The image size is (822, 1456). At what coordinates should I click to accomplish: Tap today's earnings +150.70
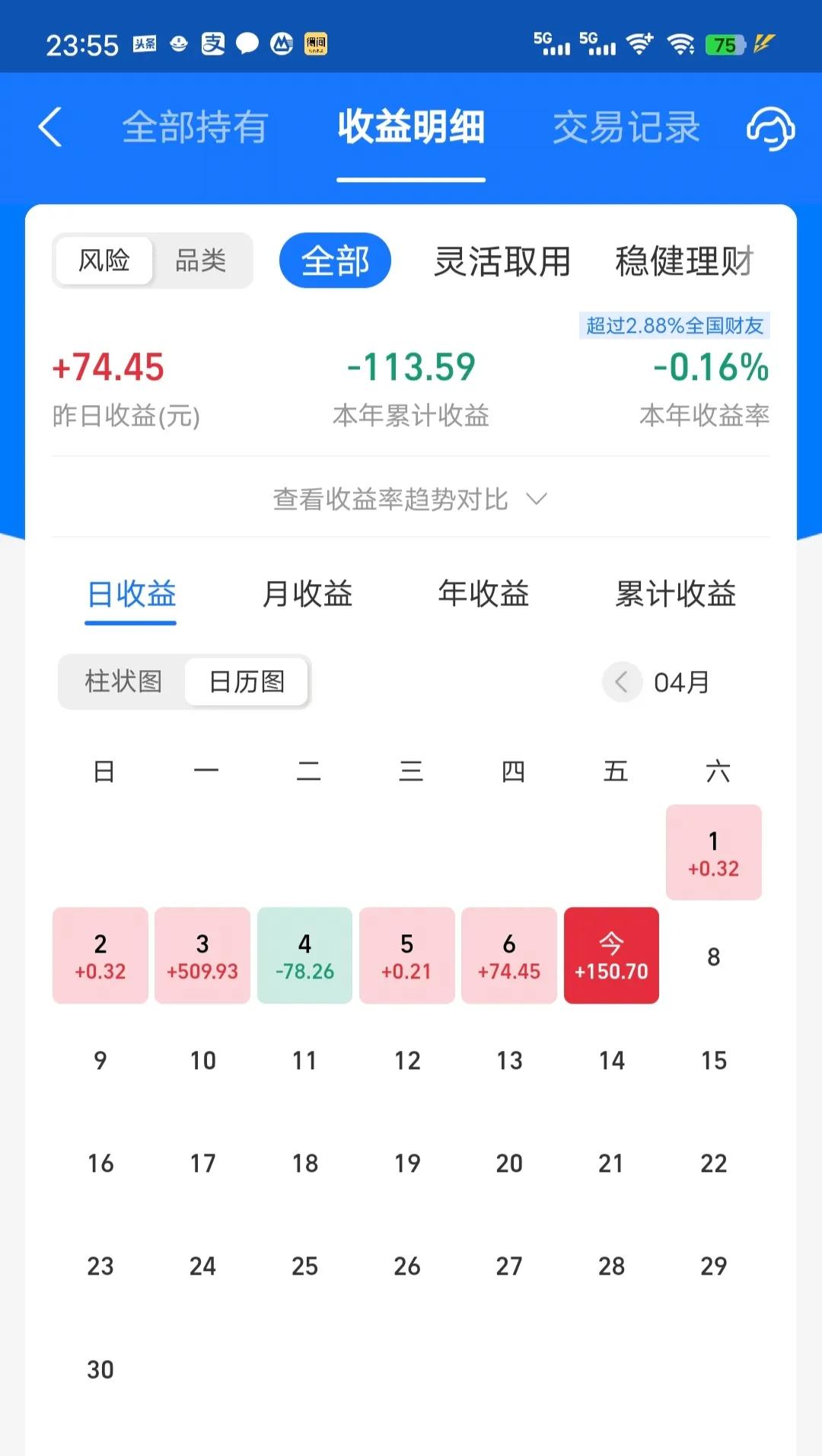pos(611,956)
